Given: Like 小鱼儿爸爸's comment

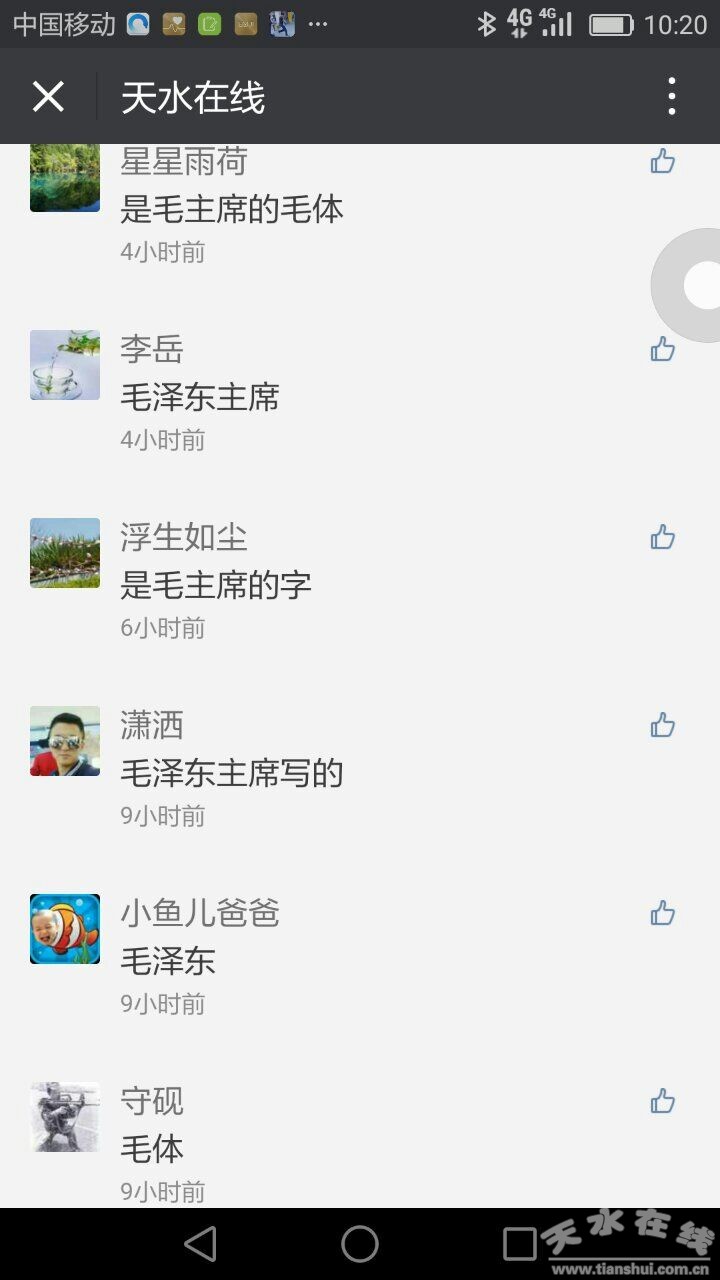Looking at the screenshot, I should (662, 913).
